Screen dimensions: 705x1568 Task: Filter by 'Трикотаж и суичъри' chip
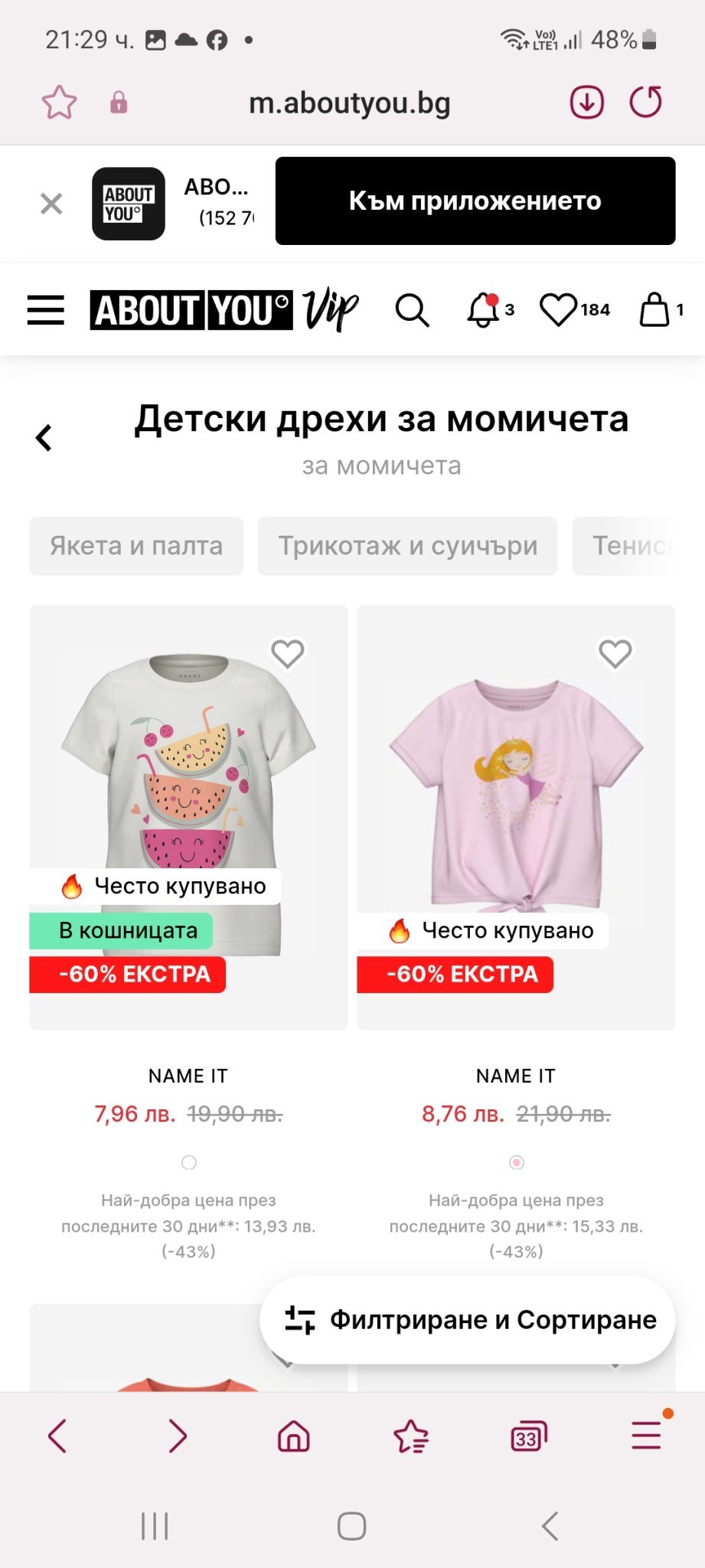click(x=407, y=546)
